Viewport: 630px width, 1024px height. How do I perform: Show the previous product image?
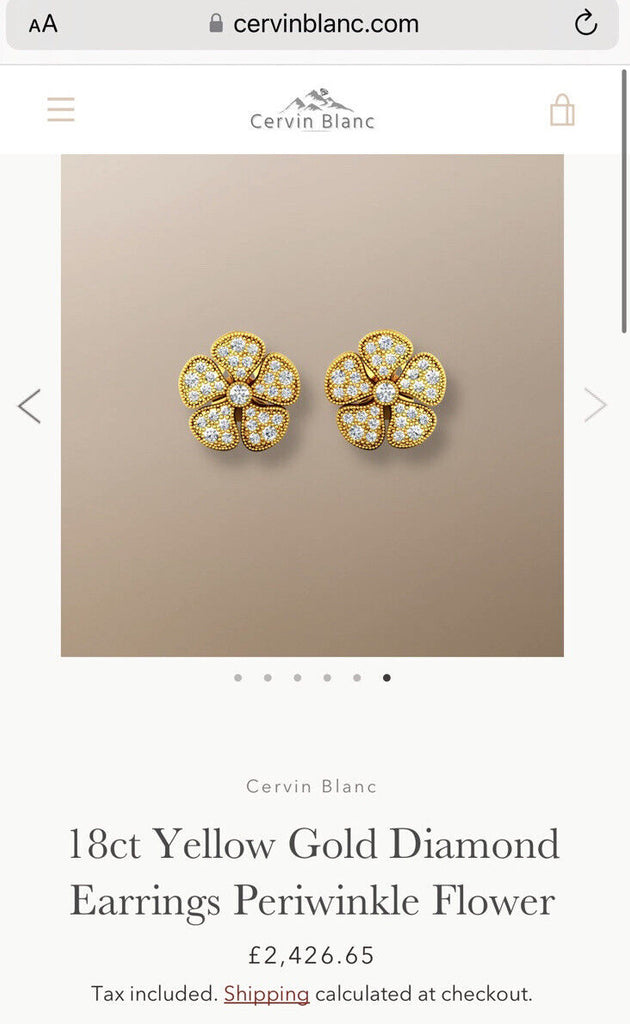(x=29, y=406)
